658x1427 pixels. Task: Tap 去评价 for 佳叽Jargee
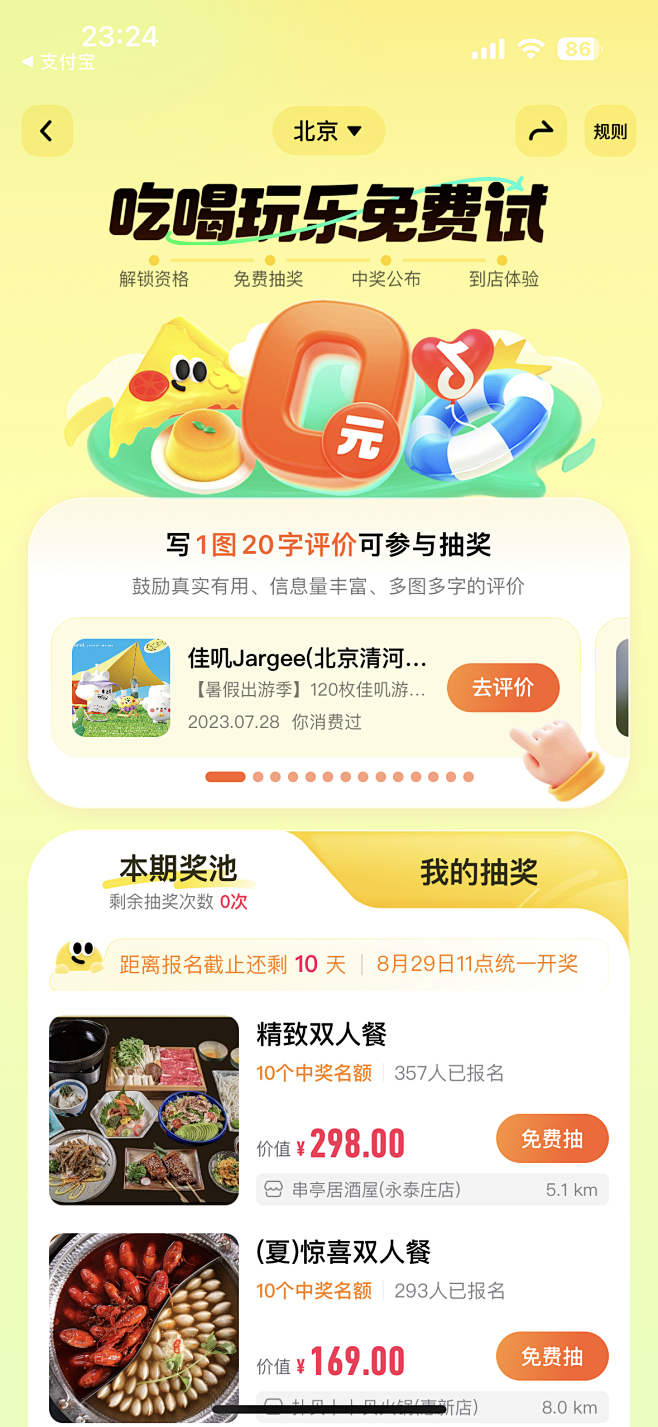pyautogui.click(x=503, y=688)
